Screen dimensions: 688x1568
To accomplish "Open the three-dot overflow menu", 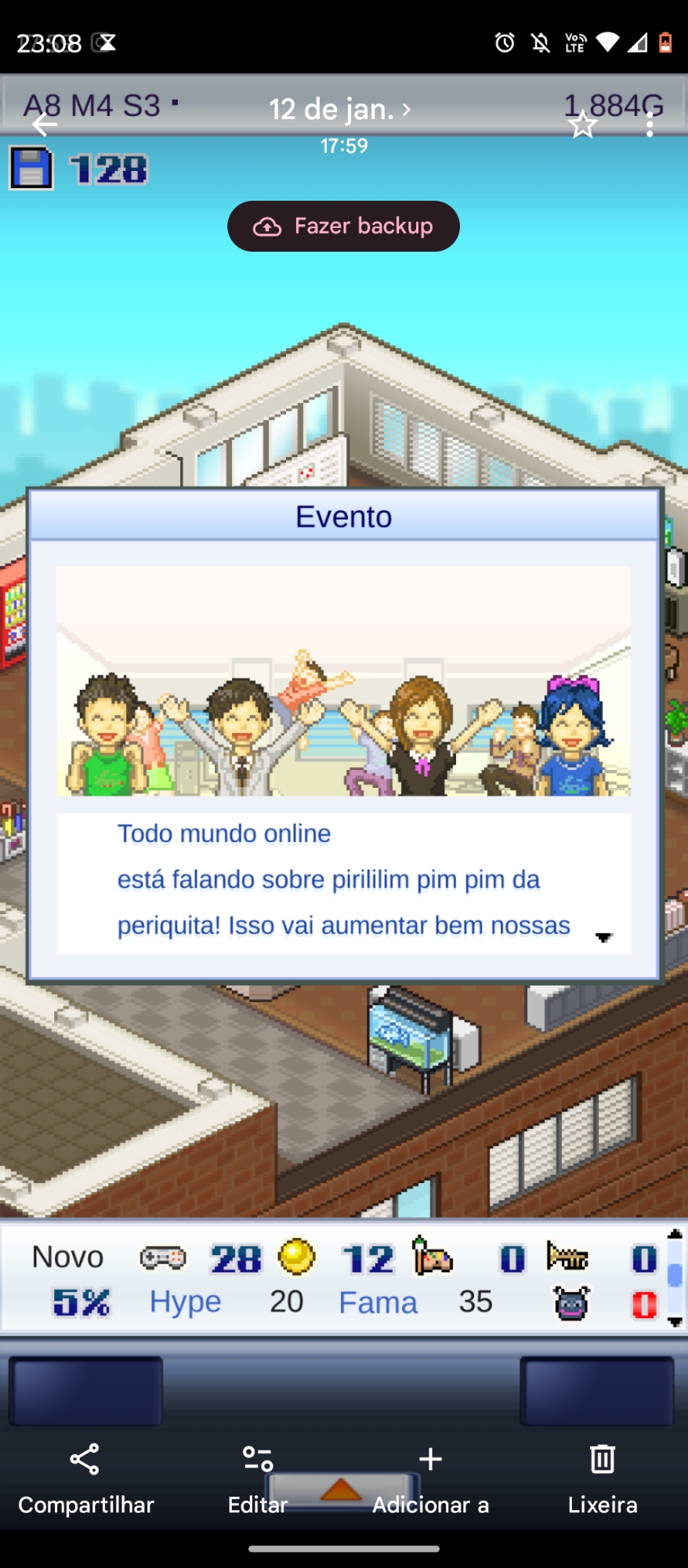I will click(x=649, y=125).
